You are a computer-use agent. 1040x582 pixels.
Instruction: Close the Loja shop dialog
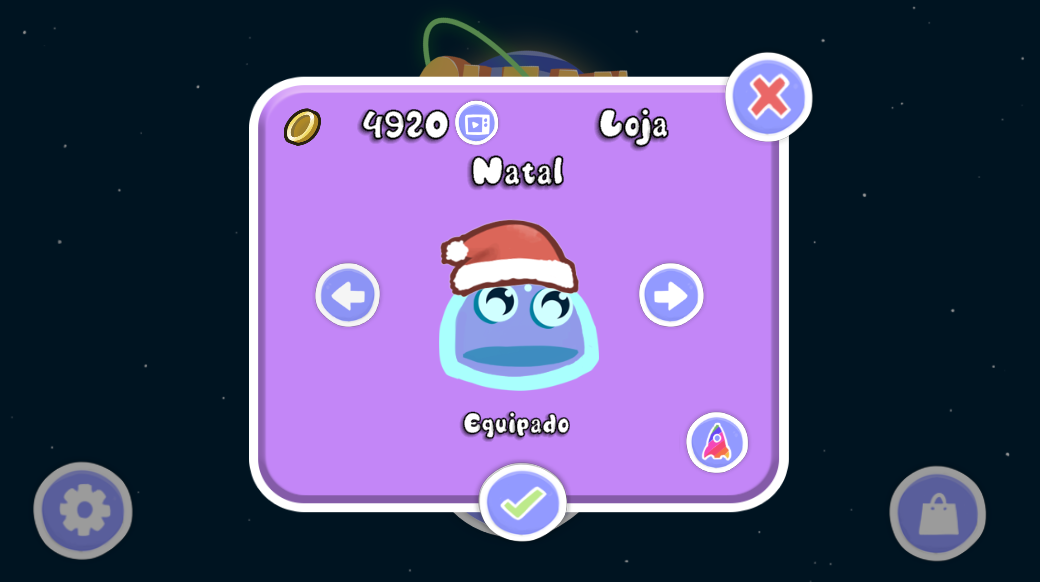(x=768, y=97)
